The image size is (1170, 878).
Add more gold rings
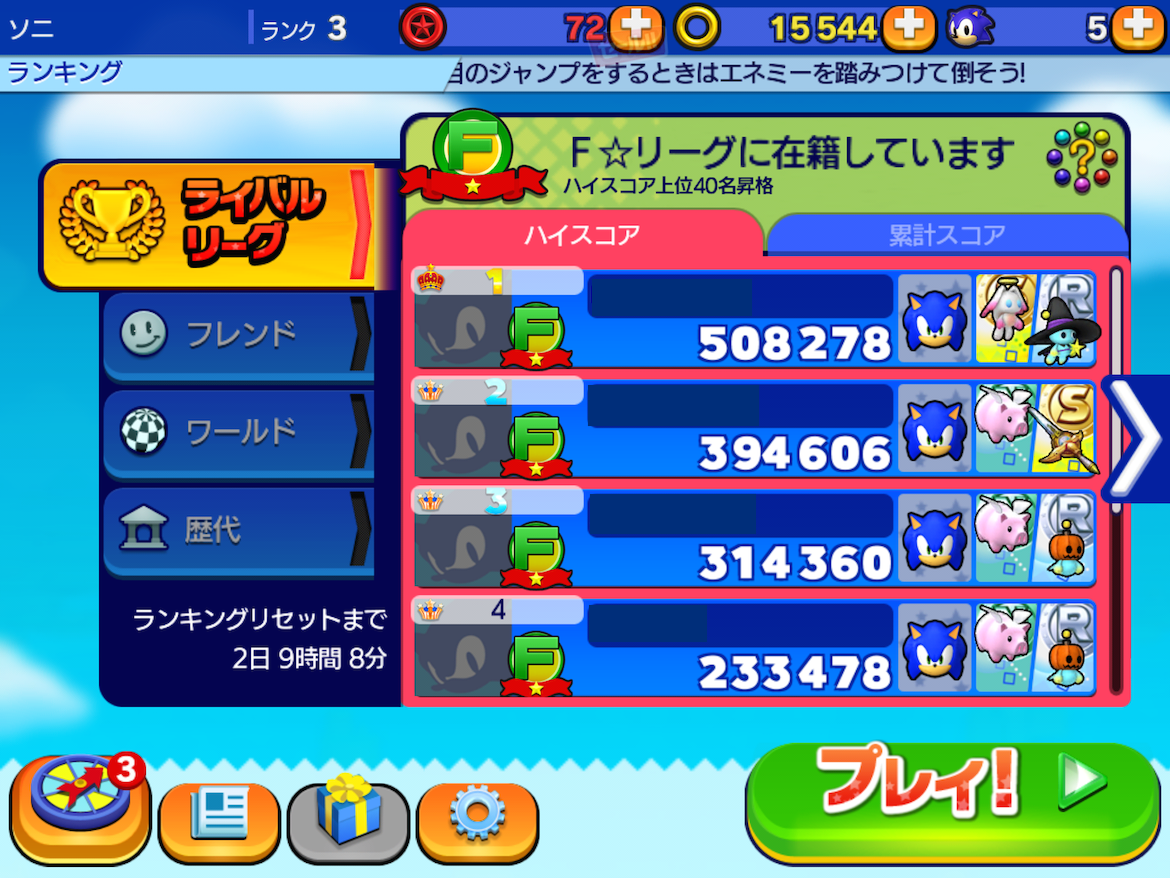pos(908,27)
